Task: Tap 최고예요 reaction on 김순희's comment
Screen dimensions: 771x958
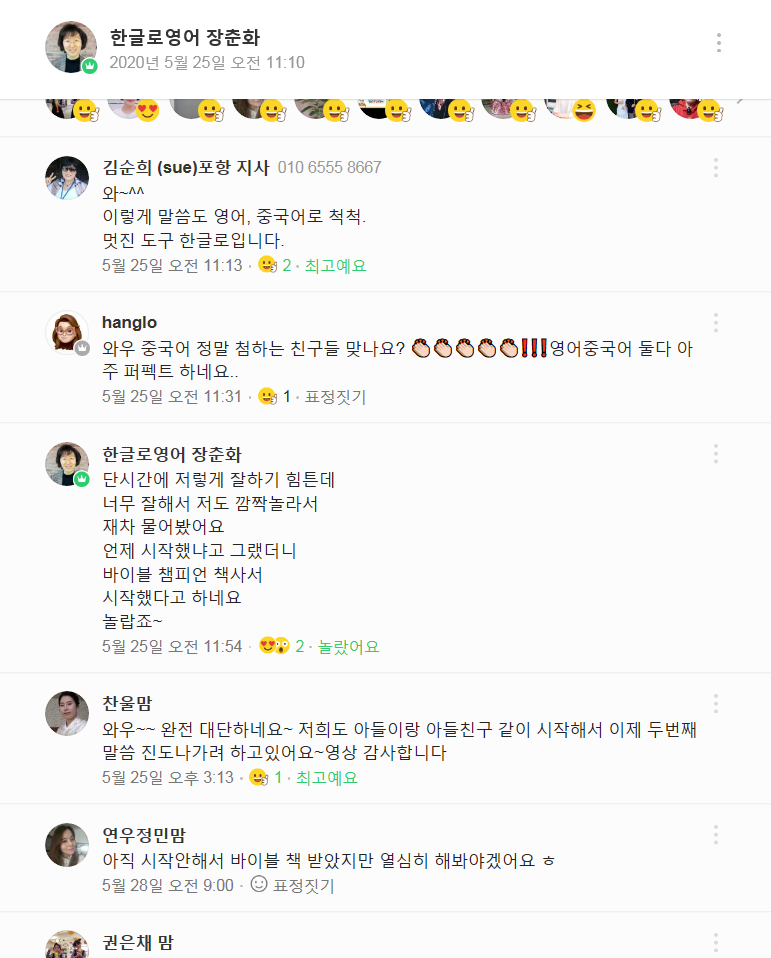Action: point(335,266)
